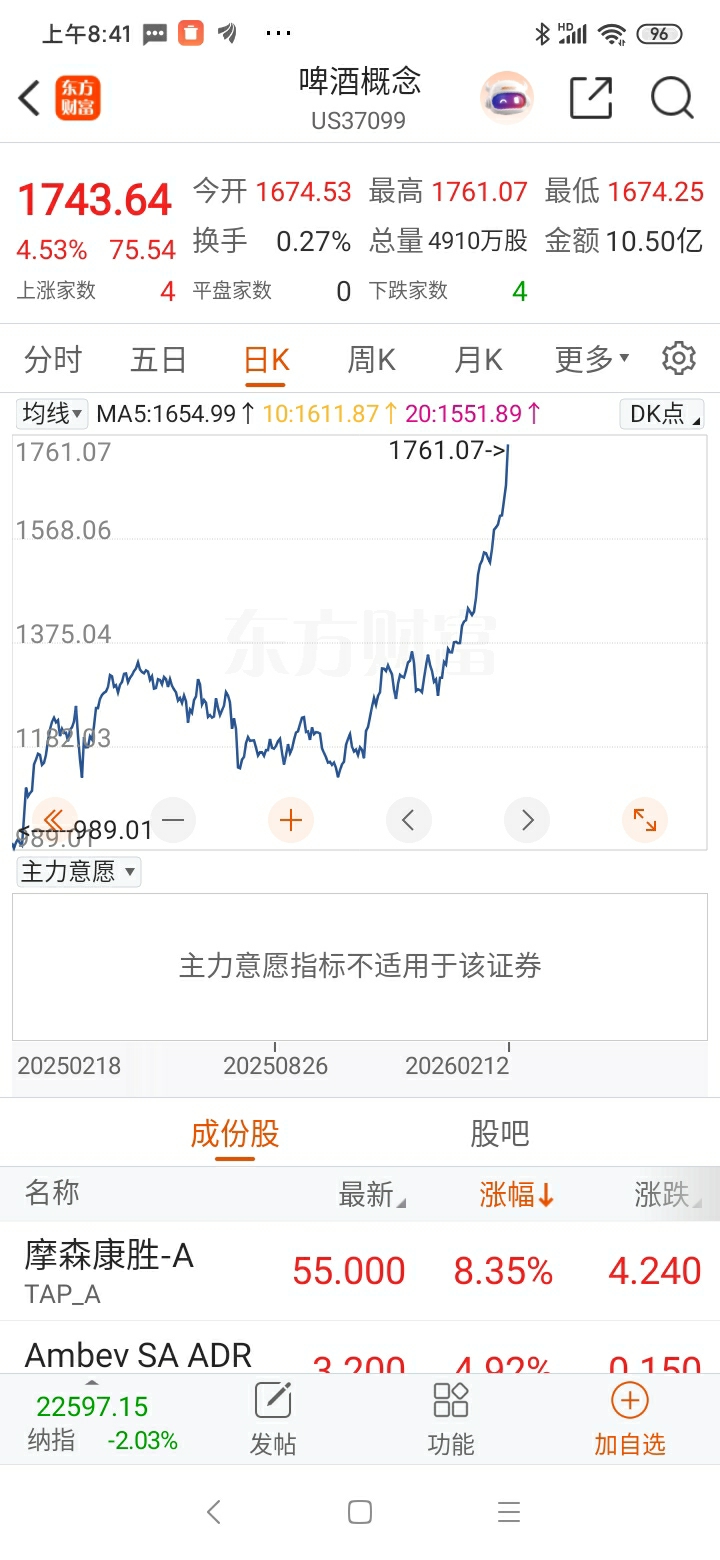Switch to the 分时 chart tab

(x=53, y=359)
